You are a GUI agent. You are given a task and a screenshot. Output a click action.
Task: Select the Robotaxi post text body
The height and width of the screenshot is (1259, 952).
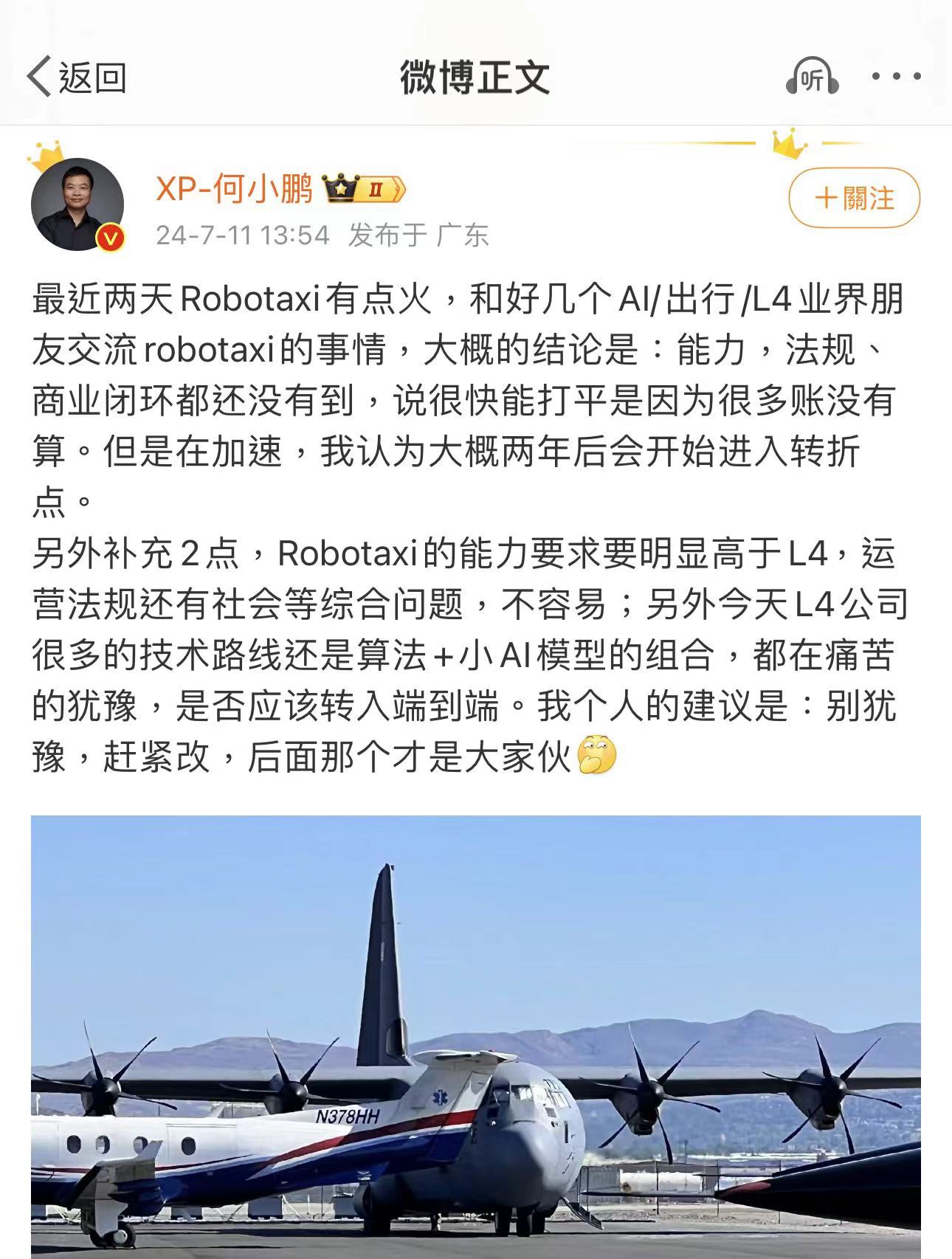pyautogui.click(x=465, y=517)
